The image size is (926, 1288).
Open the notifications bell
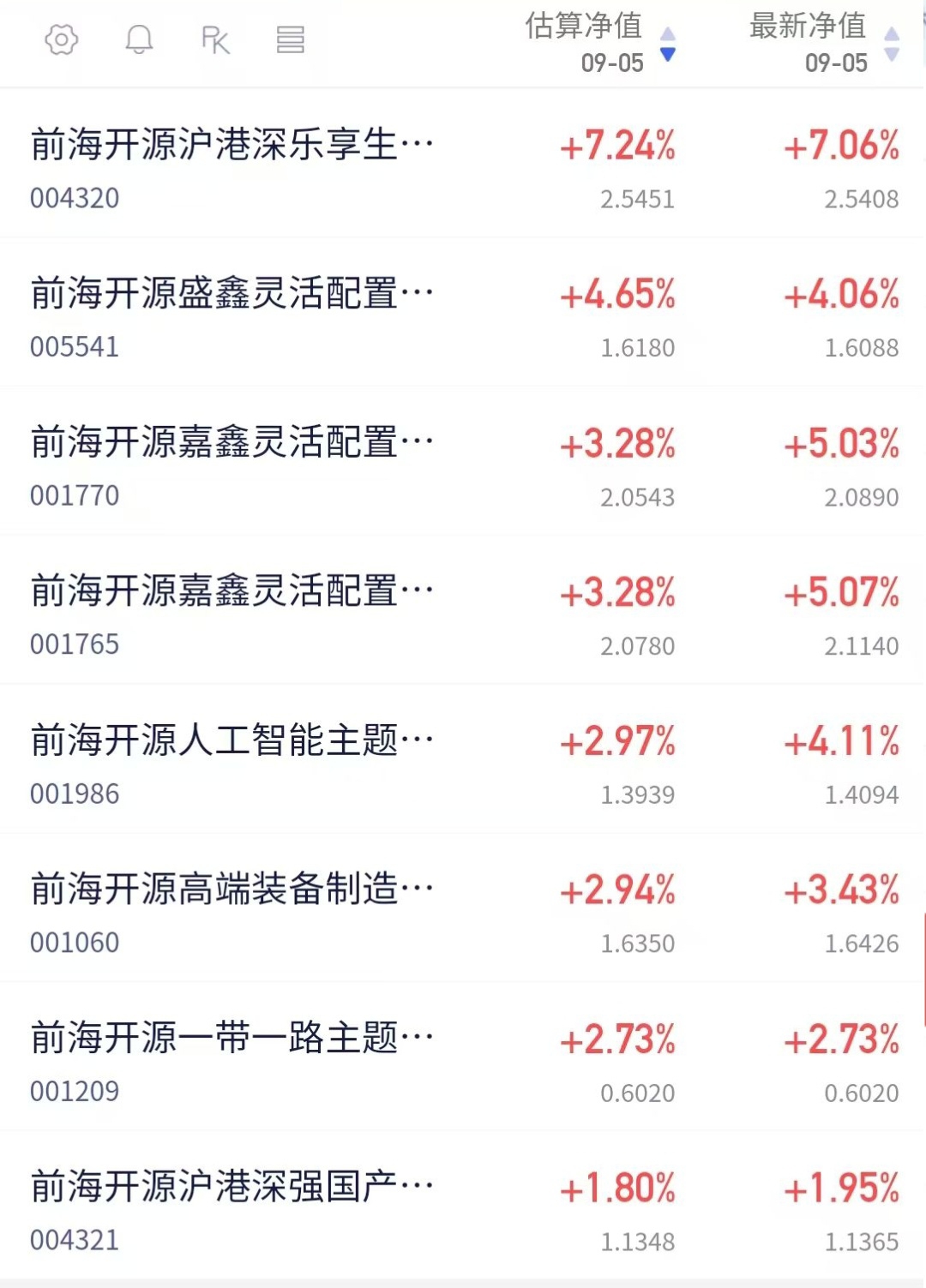coord(139,39)
